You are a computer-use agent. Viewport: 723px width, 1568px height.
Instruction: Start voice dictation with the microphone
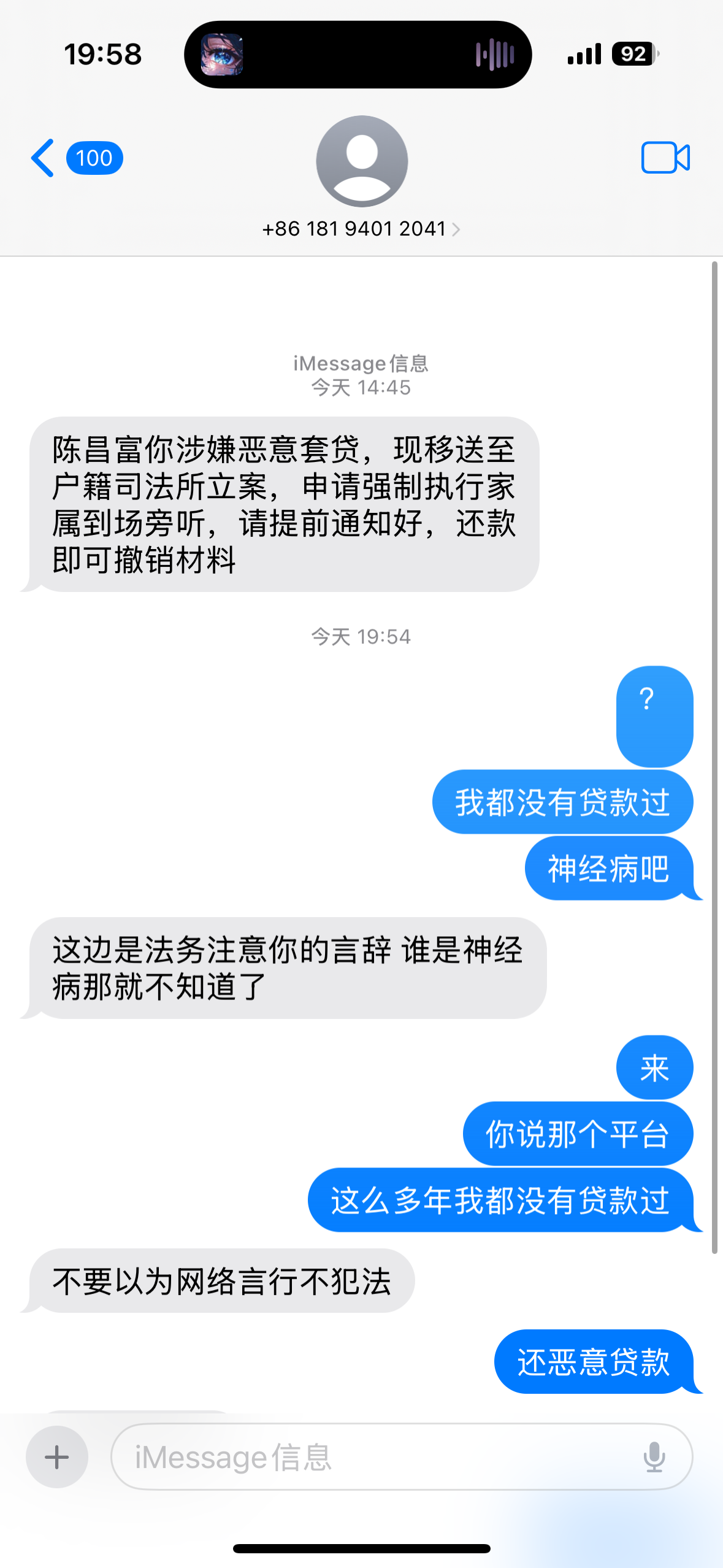(654, 1457)
